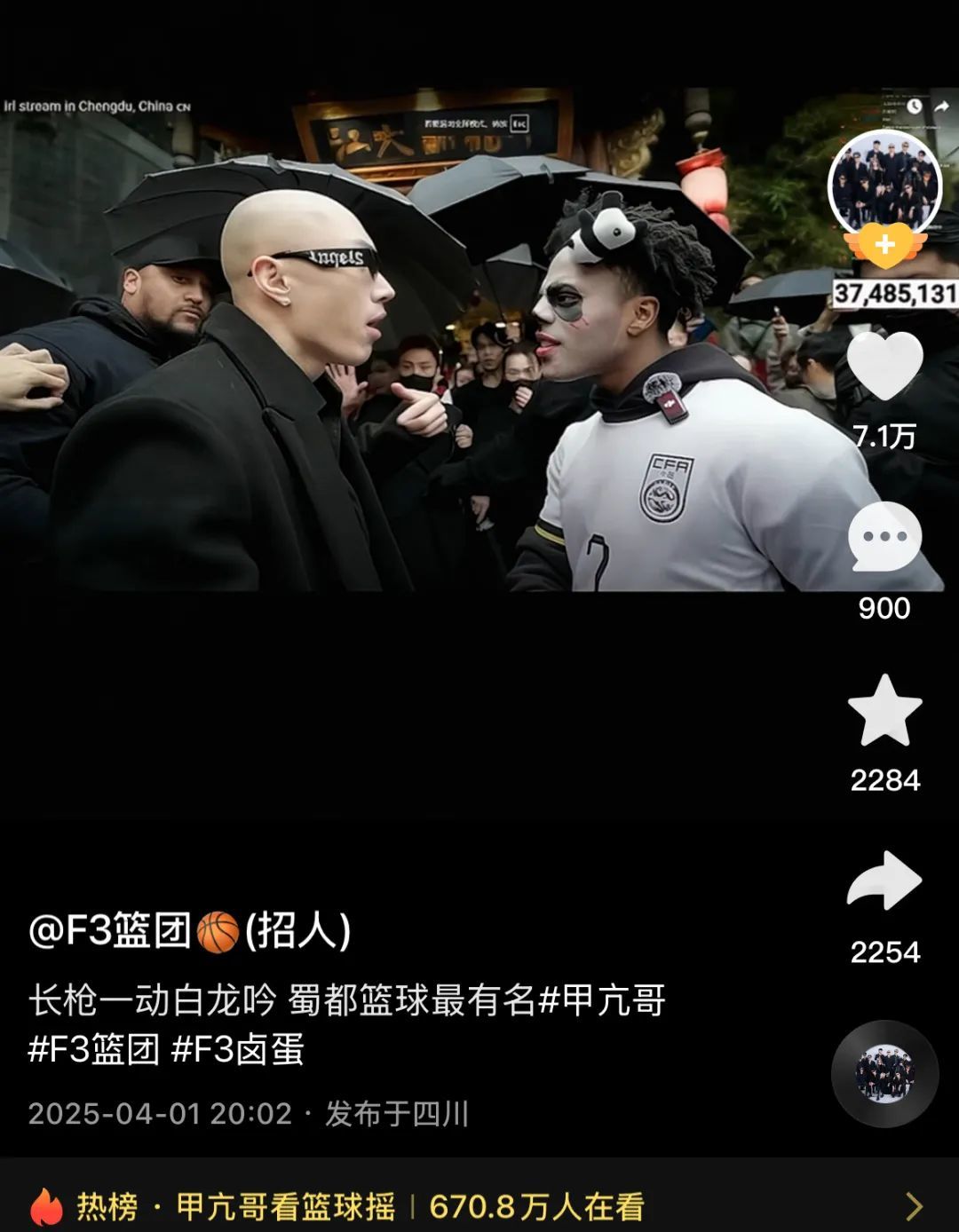Image resolution: width=959 pixels, height=1232 pixels.
Task: Open the #F3卤蛋 hashtag
Action: pyautogui.click(x=238, y=1049)
